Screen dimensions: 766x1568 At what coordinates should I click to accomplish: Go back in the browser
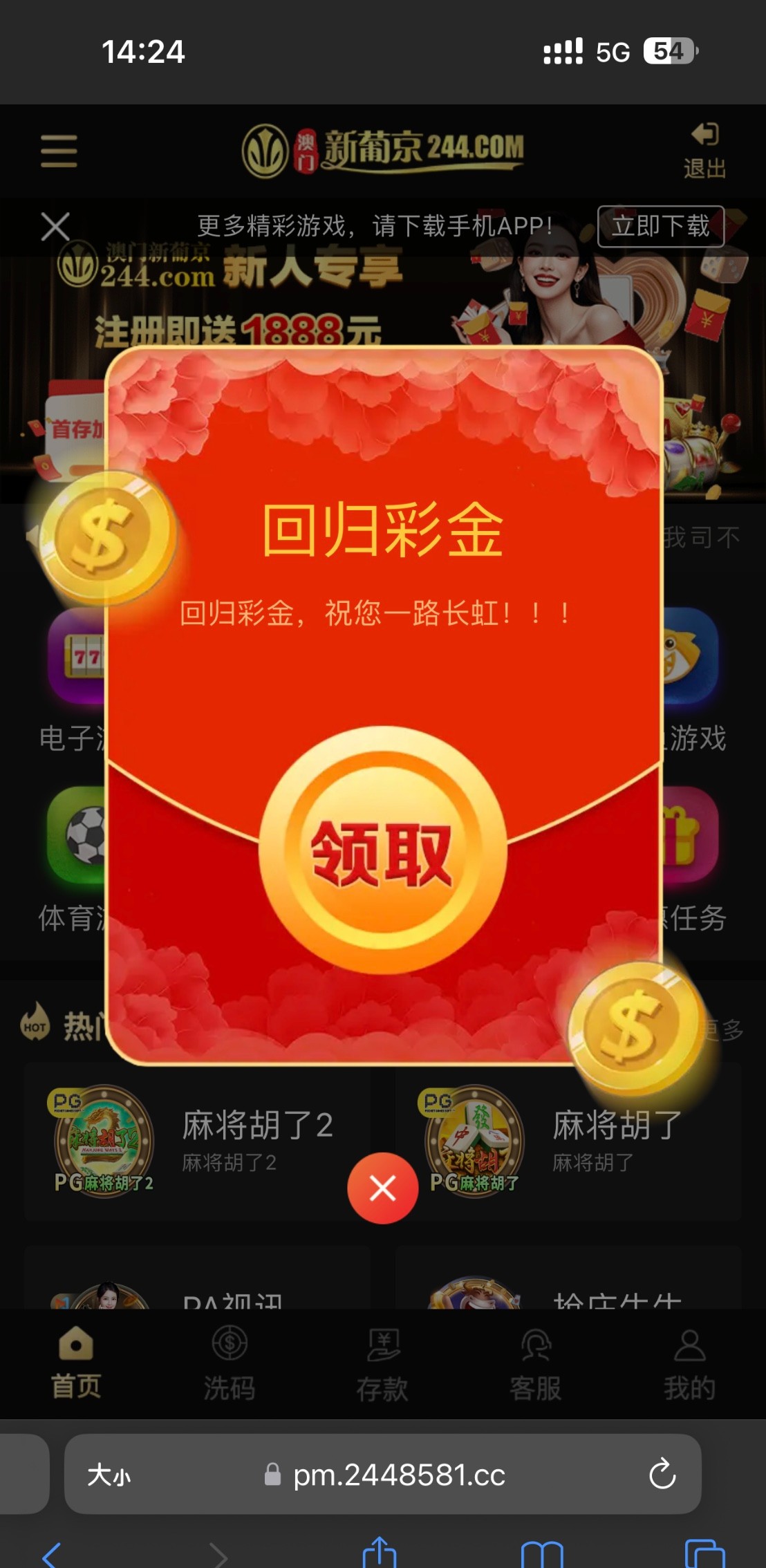(x=52, y=1554)
